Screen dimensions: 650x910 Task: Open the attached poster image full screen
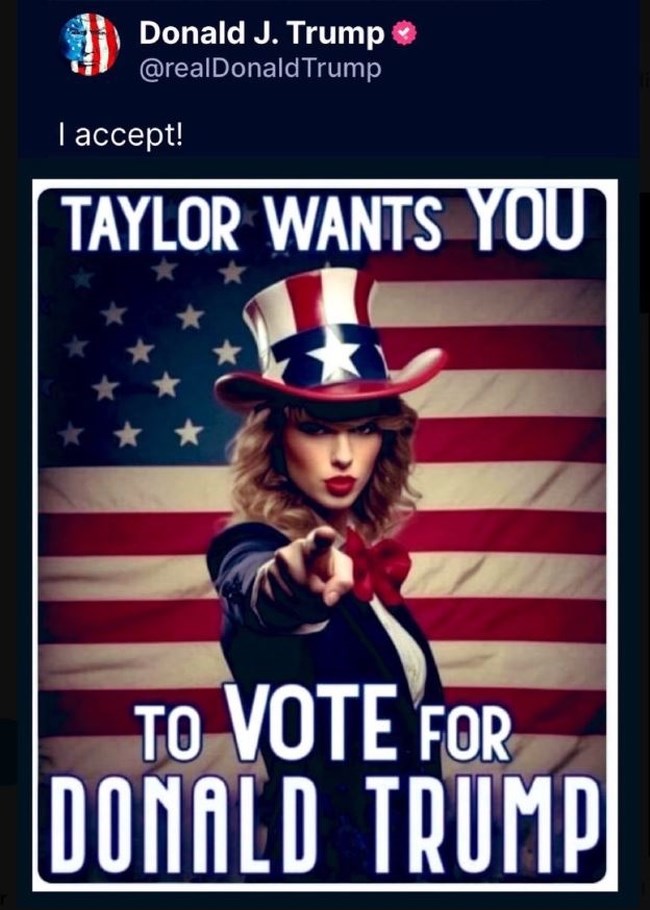(324, 535)
